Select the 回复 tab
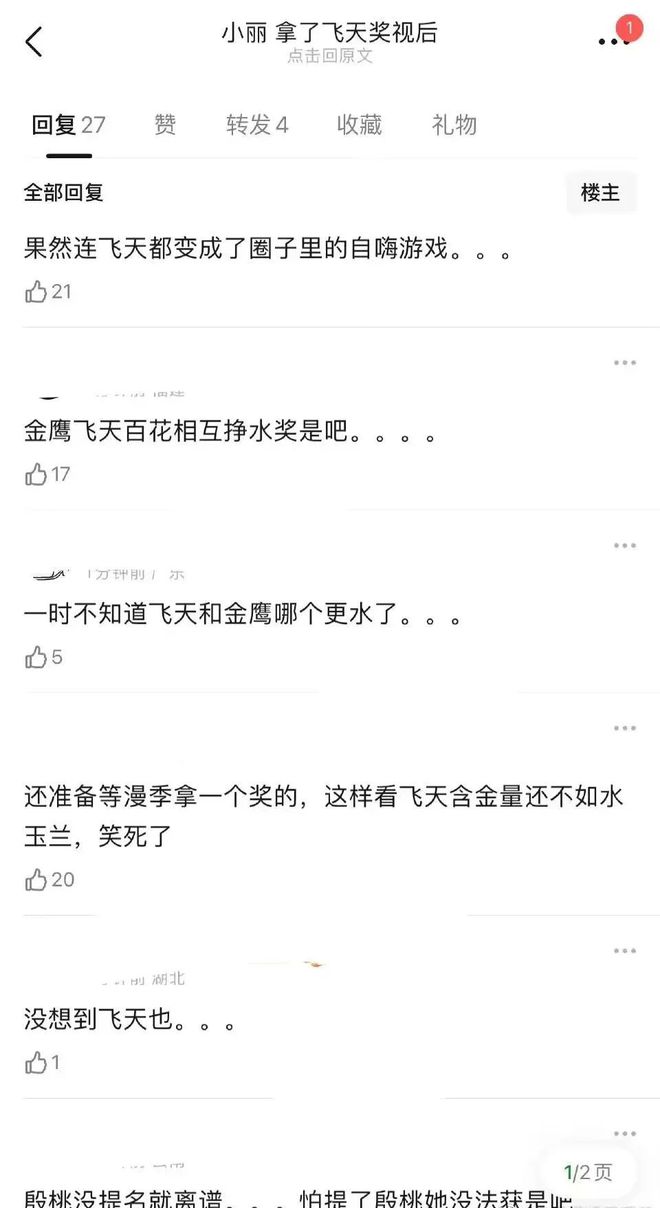660x1208 pixels. pos(68,125)
